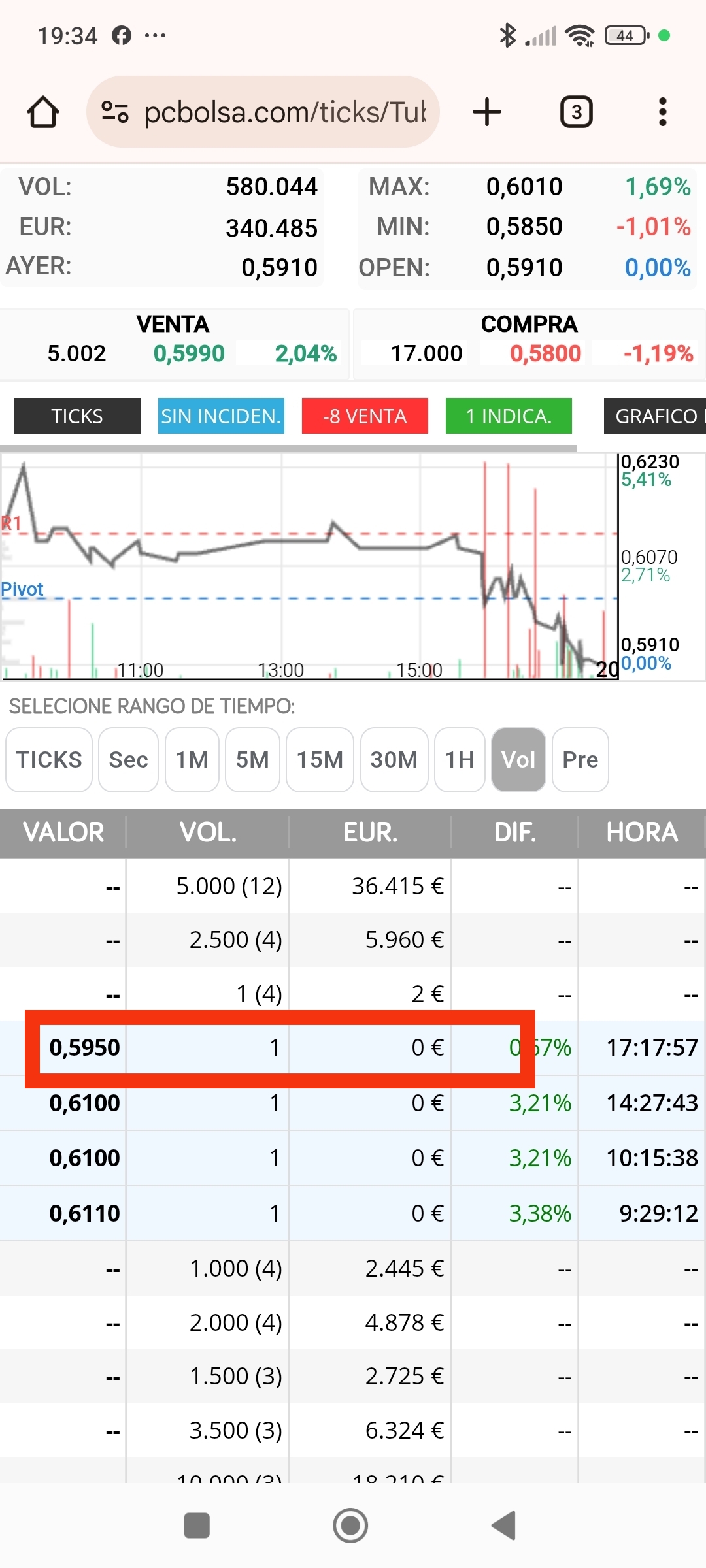Select the Vol range option
The width and height of the screenshot is (706, 1568).
coord(518,760)
